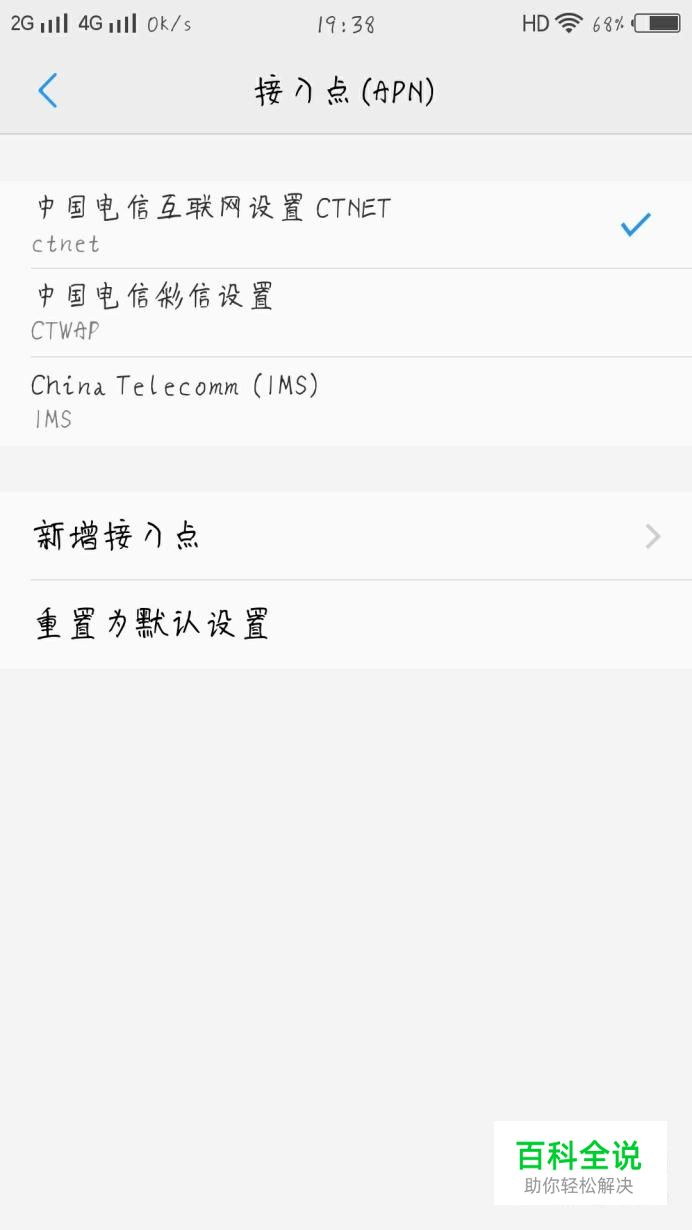Open the 中国电信彩信设置 CTWAP entry
This screenshot has width=692, height=1230.
[x=346, y=313]
